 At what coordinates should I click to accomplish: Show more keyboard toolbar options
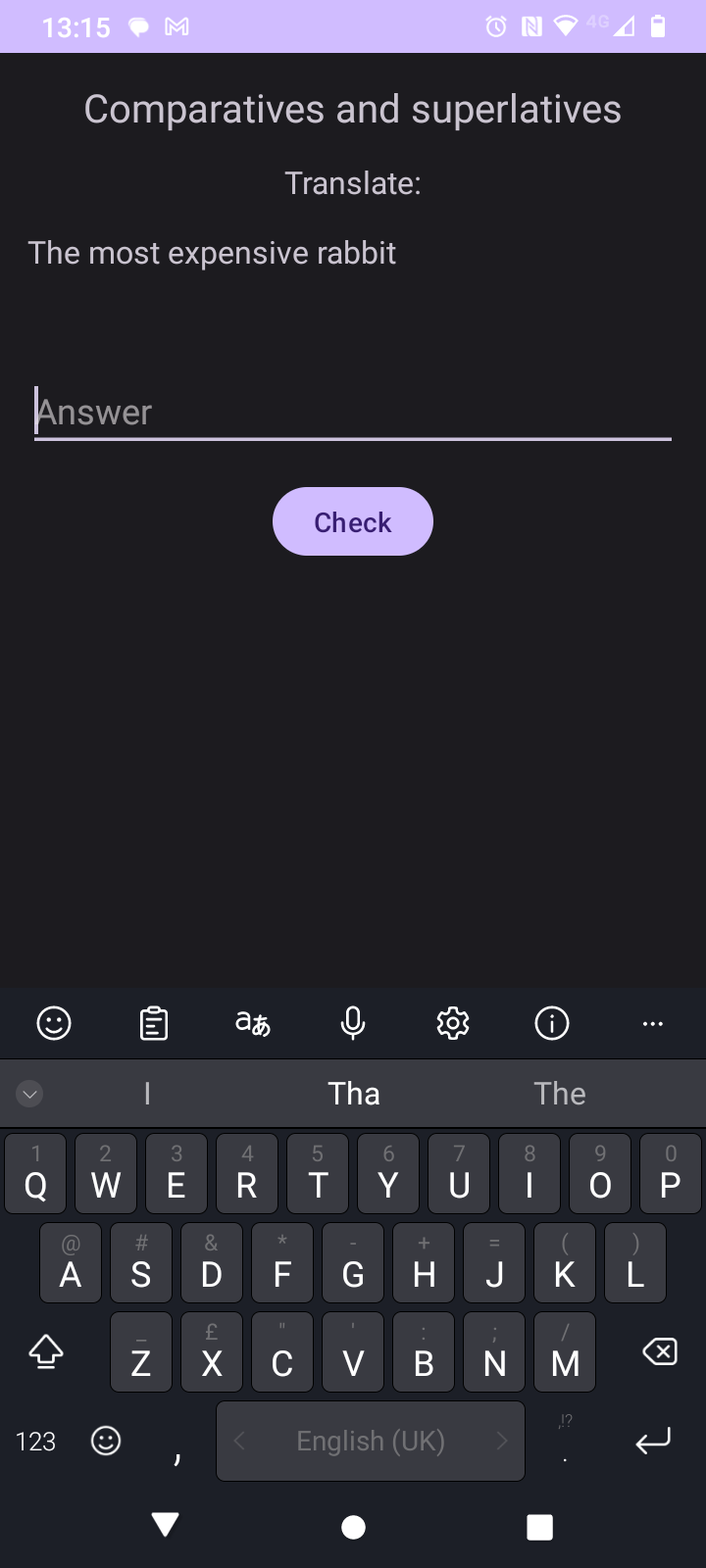coord(653,1023)
